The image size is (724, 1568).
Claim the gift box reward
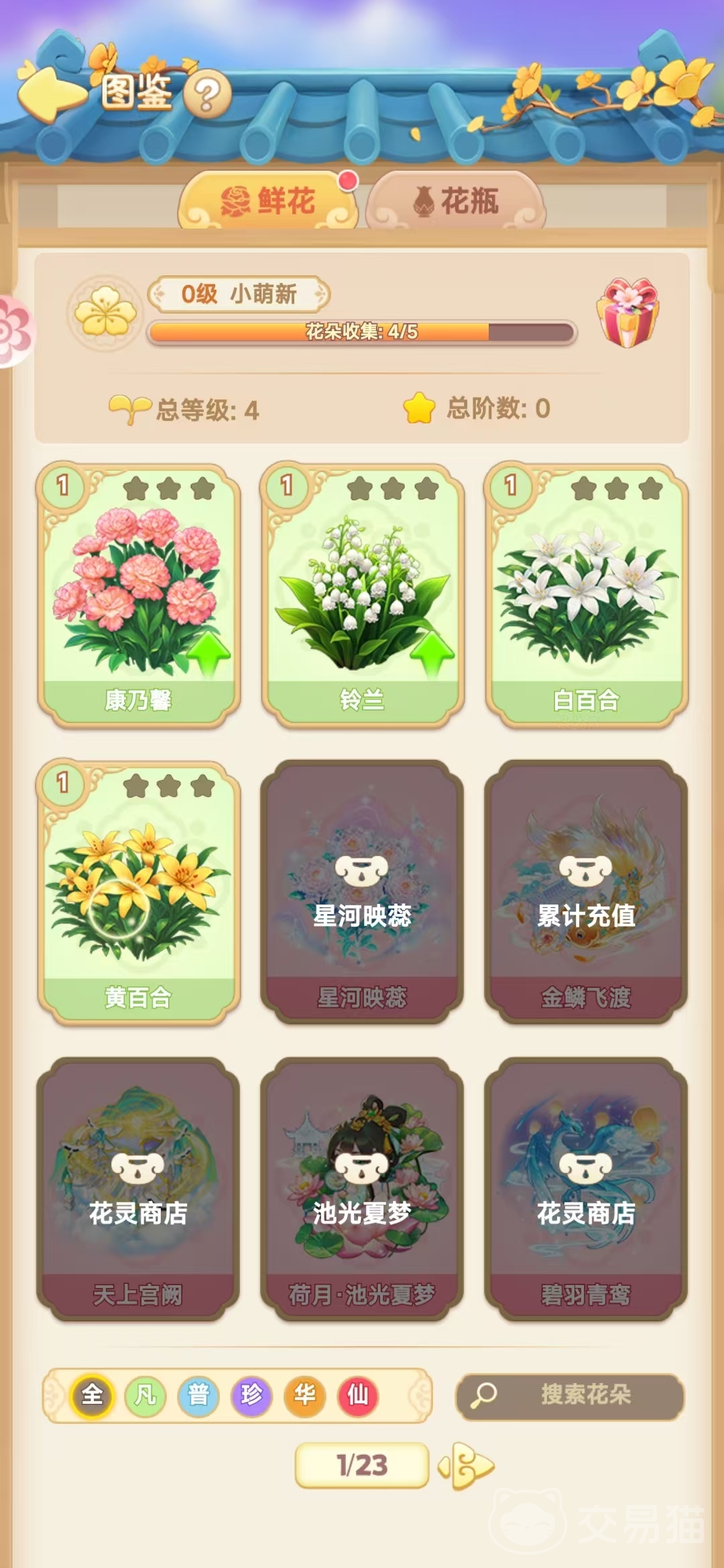627,313
